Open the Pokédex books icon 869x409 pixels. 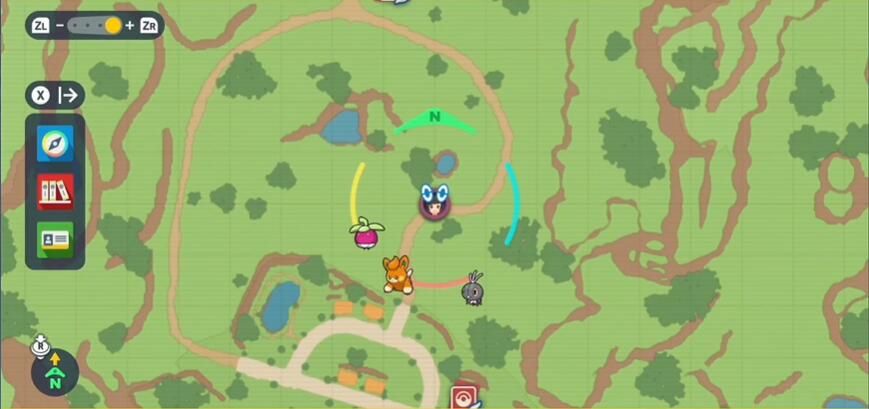tap(55, 191)
